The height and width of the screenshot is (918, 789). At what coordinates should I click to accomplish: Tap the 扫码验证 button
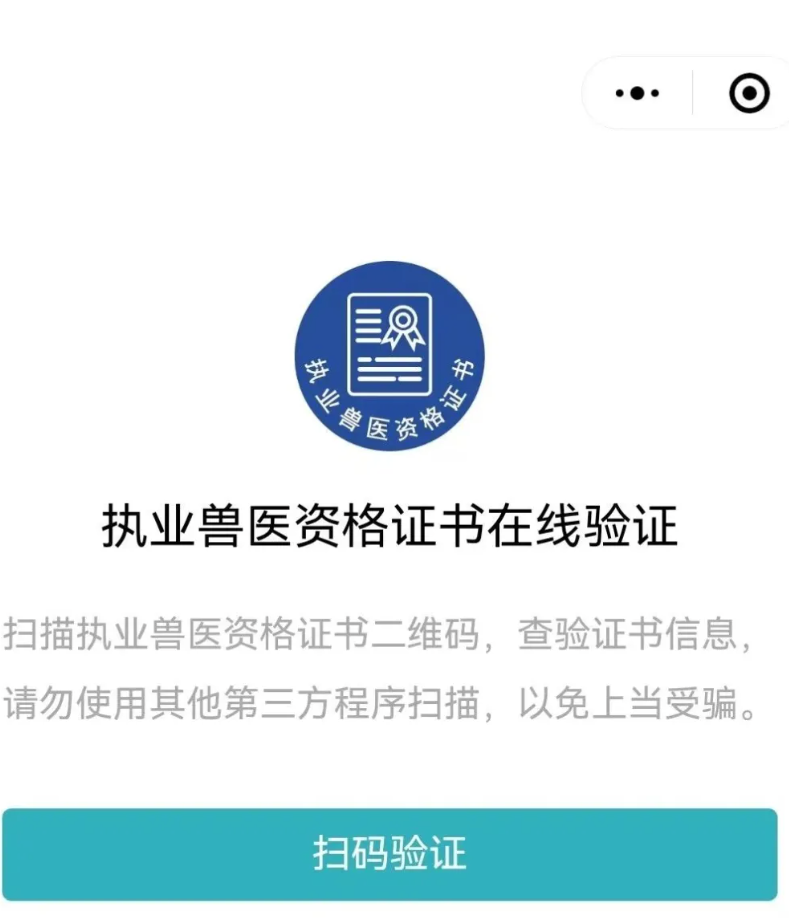(389, 853)
